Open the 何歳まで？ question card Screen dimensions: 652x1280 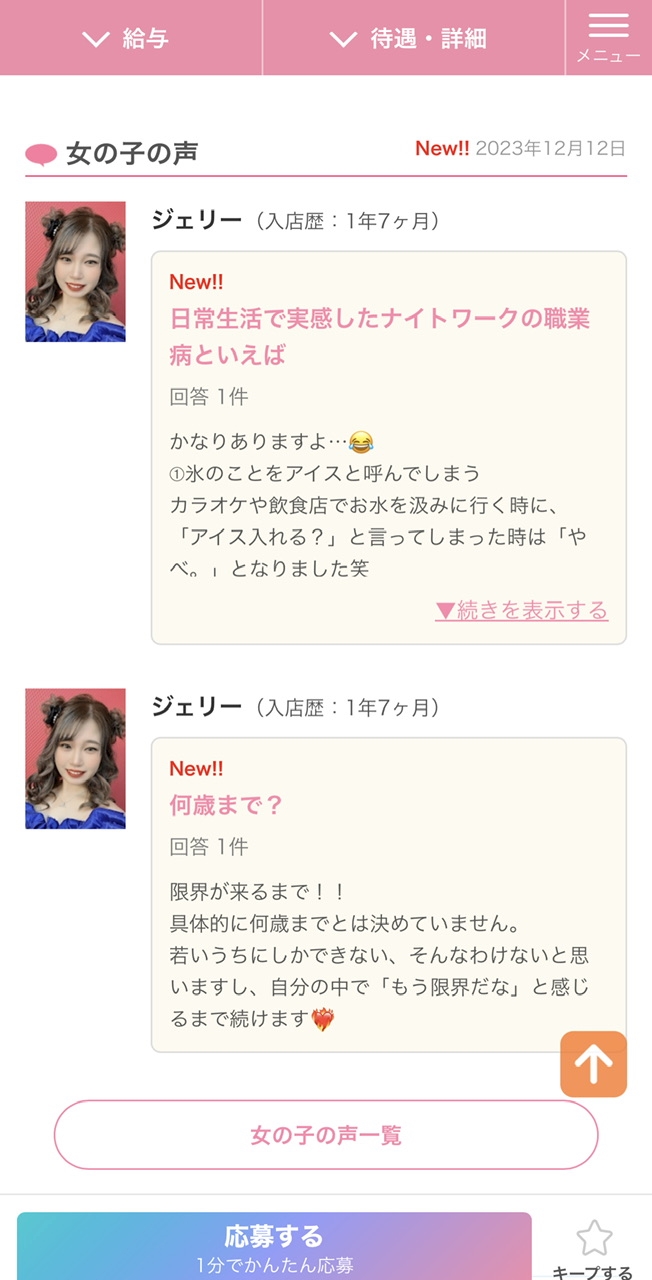[x=389, y=895]
